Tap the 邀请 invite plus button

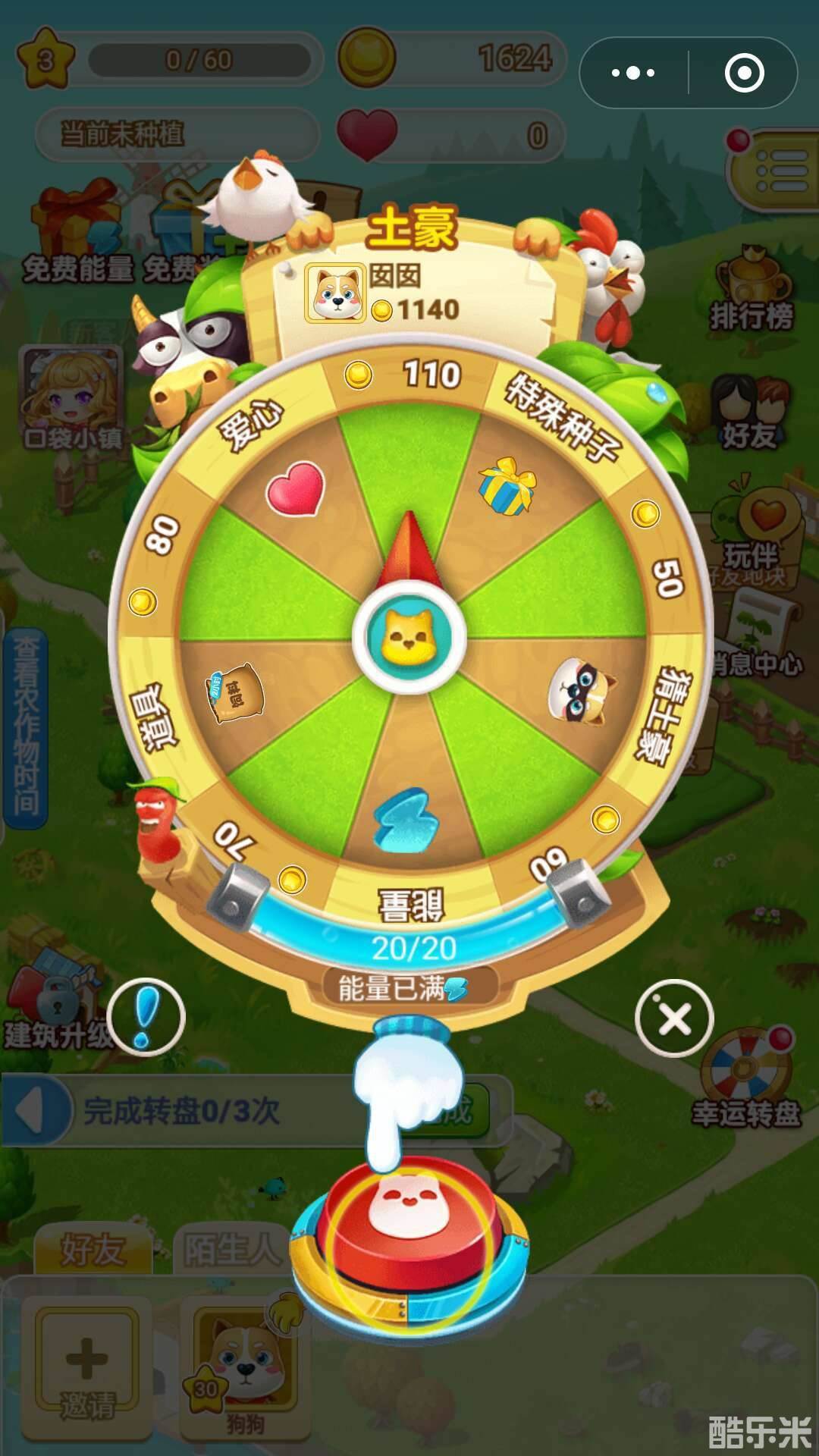pos(87,1357)
